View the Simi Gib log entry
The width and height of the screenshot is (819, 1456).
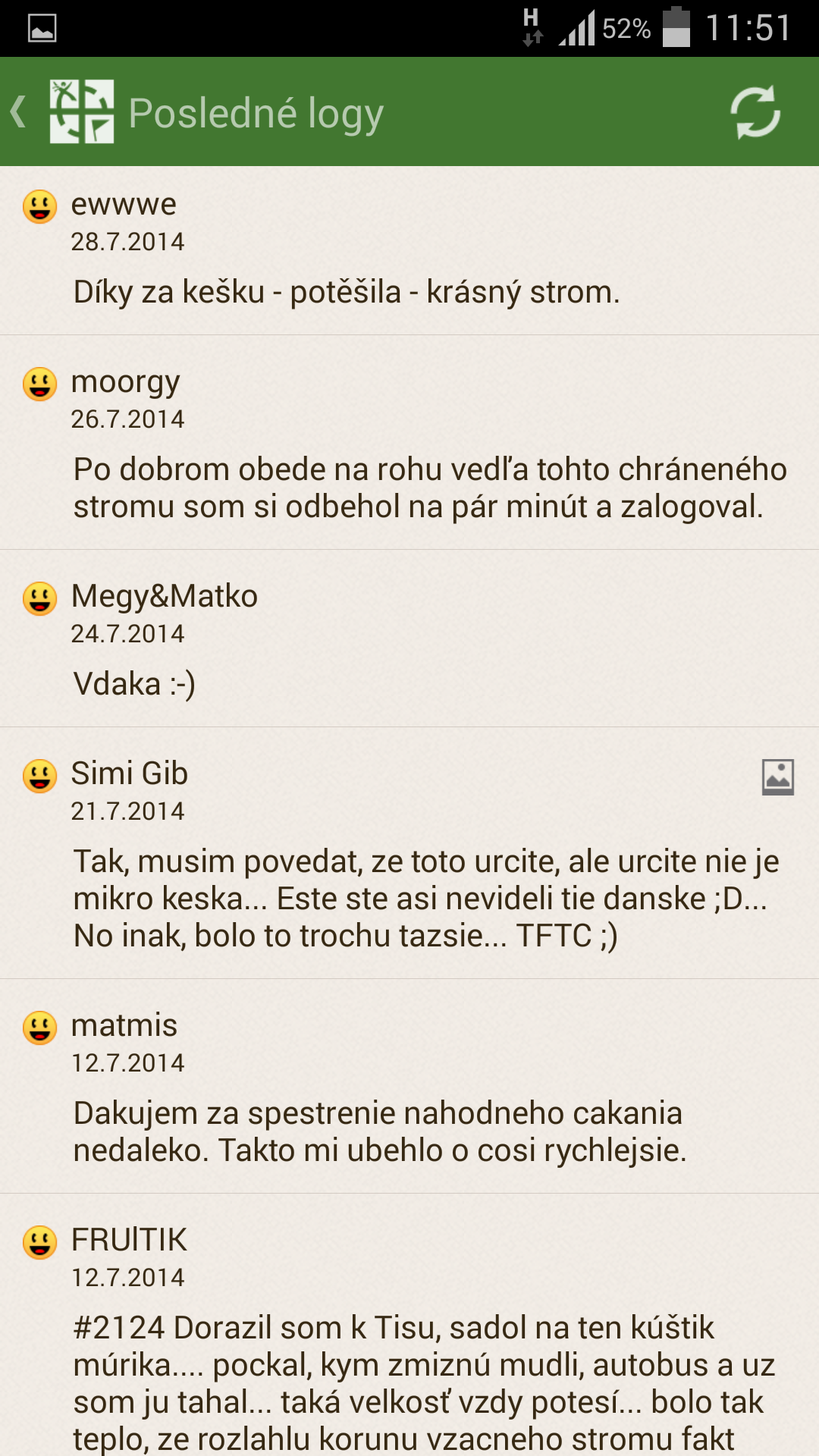pyautogui.click(x=409, y=853)
